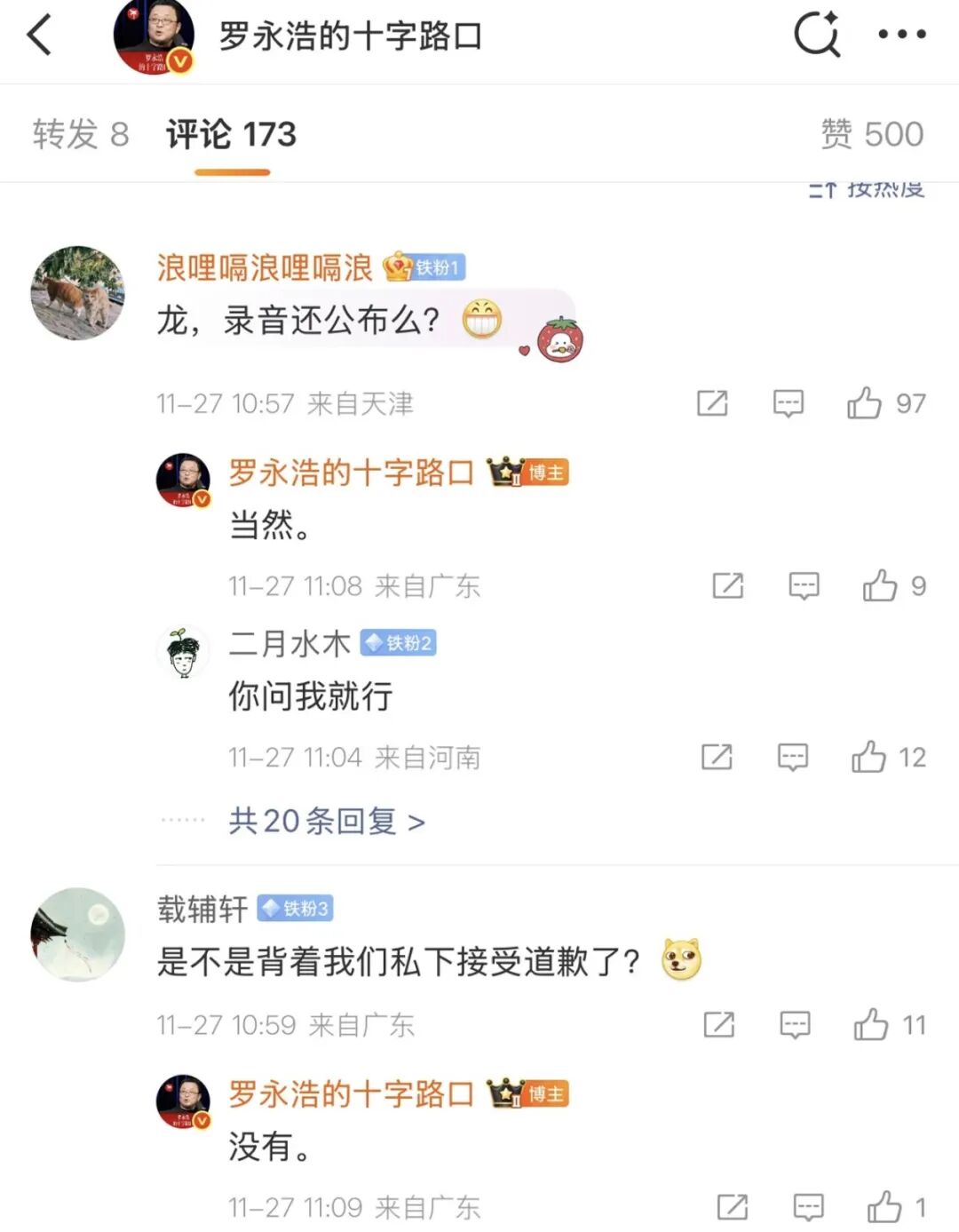Change comment sorting via 按热度
Viewport: 959px width, 1232px height.
(x=867, y=189)
